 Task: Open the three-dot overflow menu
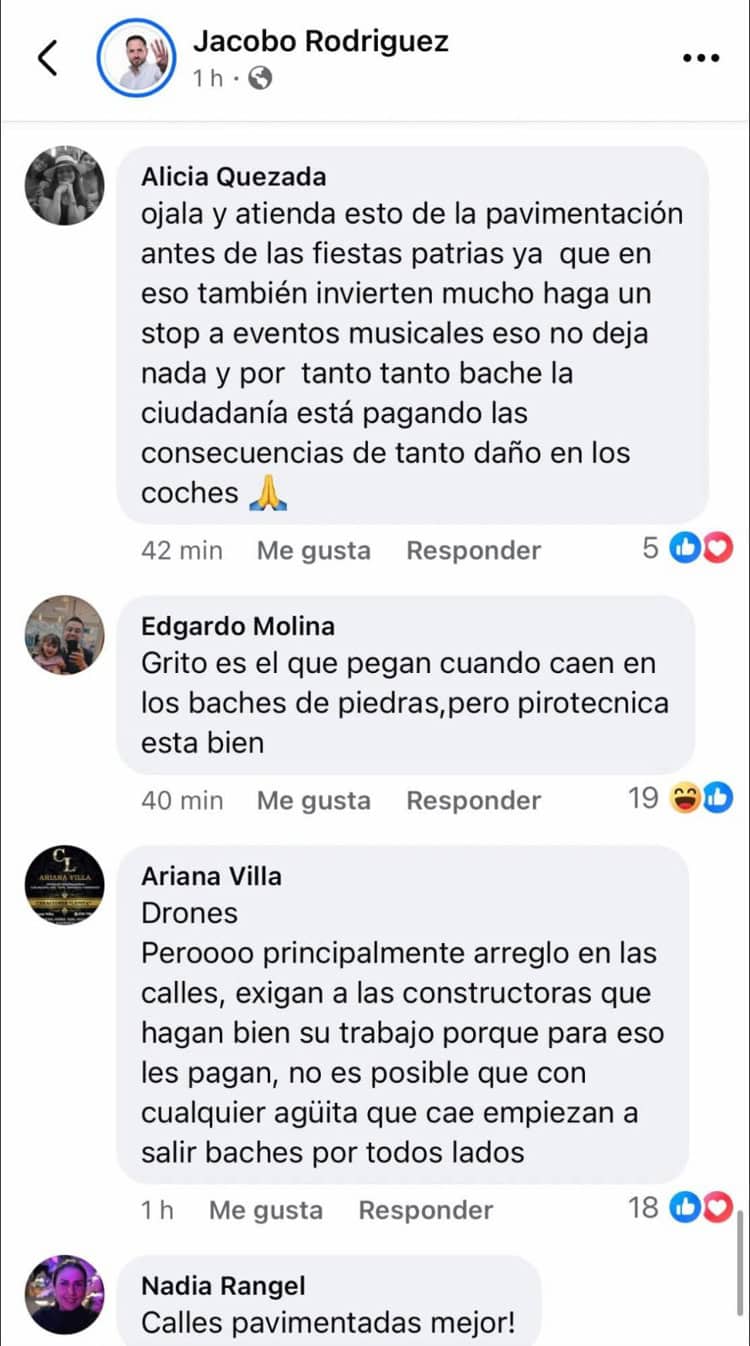(701, 58)
